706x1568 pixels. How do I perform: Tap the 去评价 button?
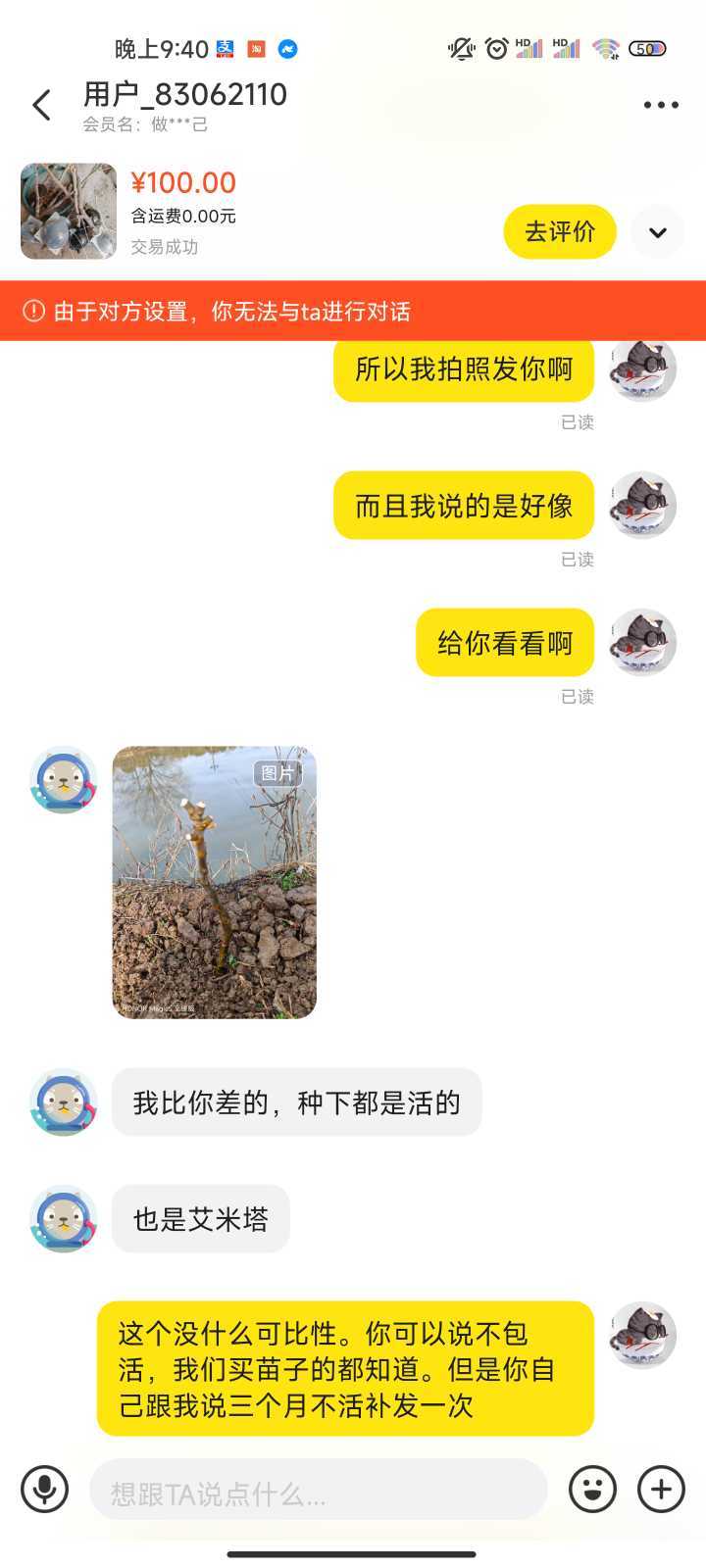pyautogui.click(x=560, y=232)
